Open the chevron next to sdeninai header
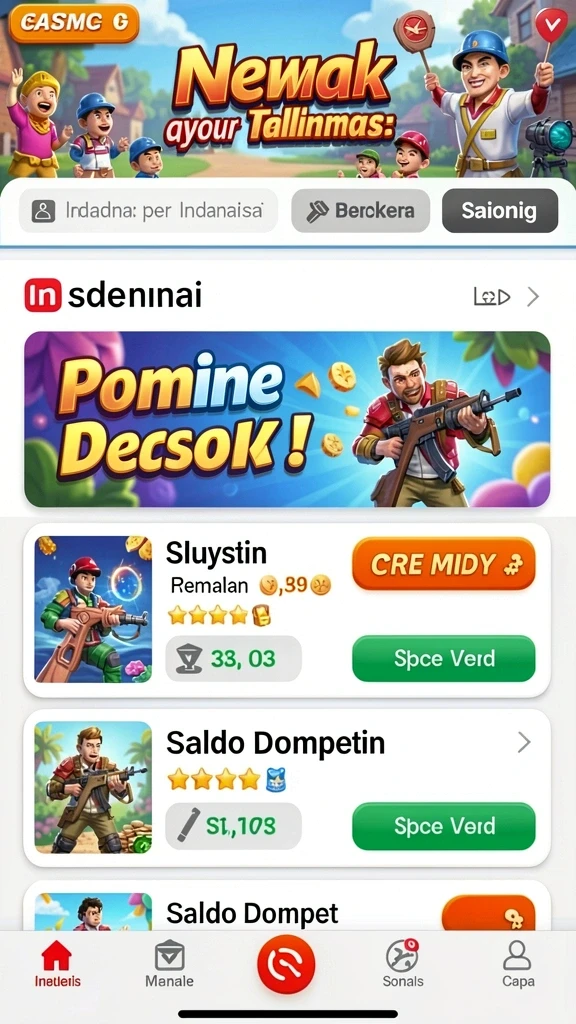576x1024 pixels. pyautogui.click(x=534, y=297)
